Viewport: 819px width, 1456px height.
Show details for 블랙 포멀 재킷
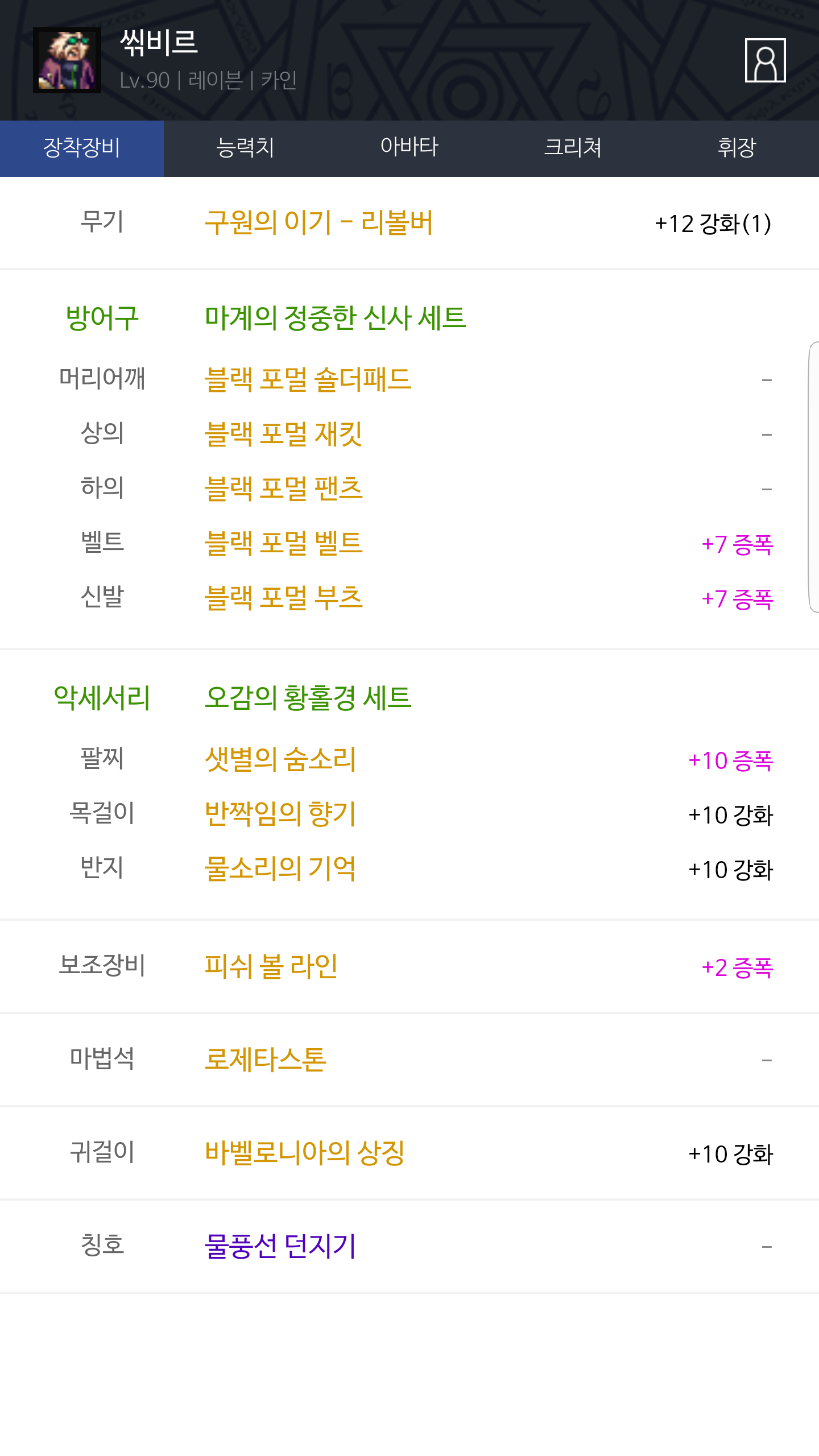tap(283, 434)
